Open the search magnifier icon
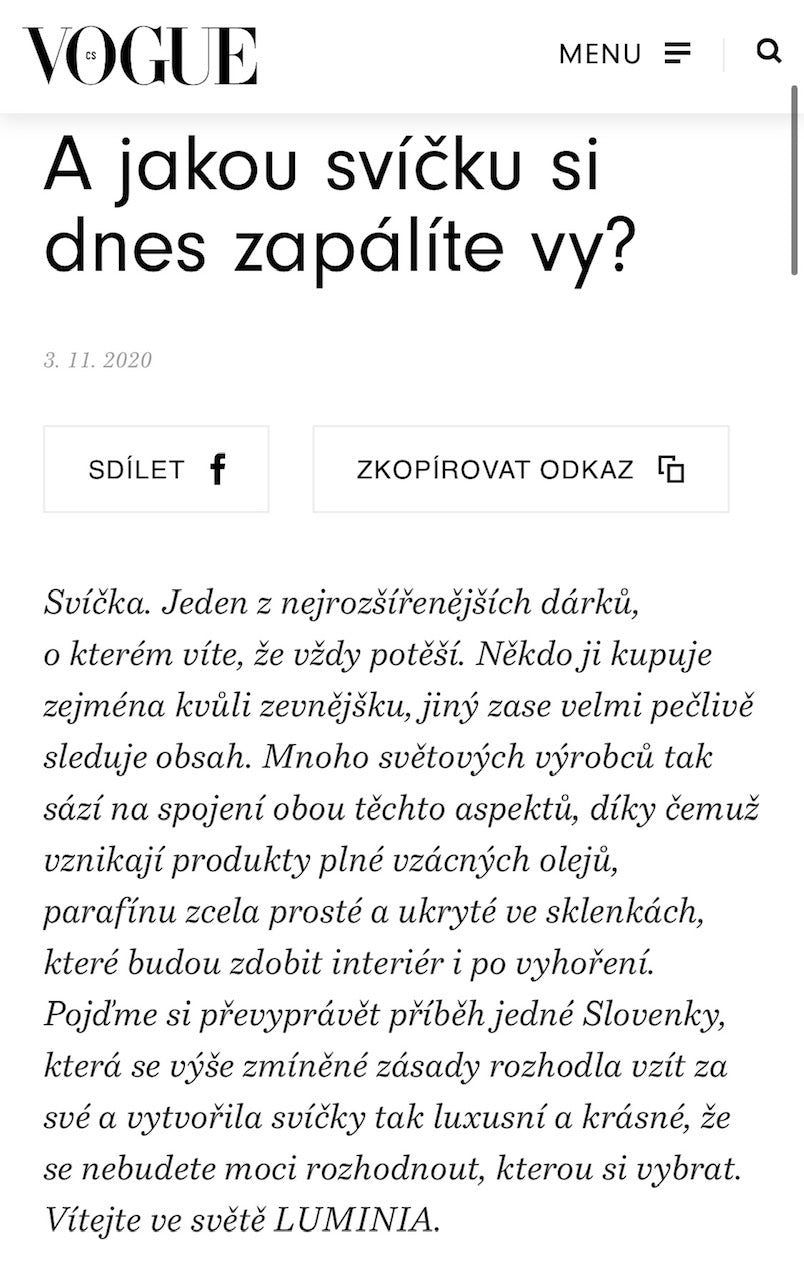Screen dimensions: 804x1280 pyautogui.click(x=768, y=52)
